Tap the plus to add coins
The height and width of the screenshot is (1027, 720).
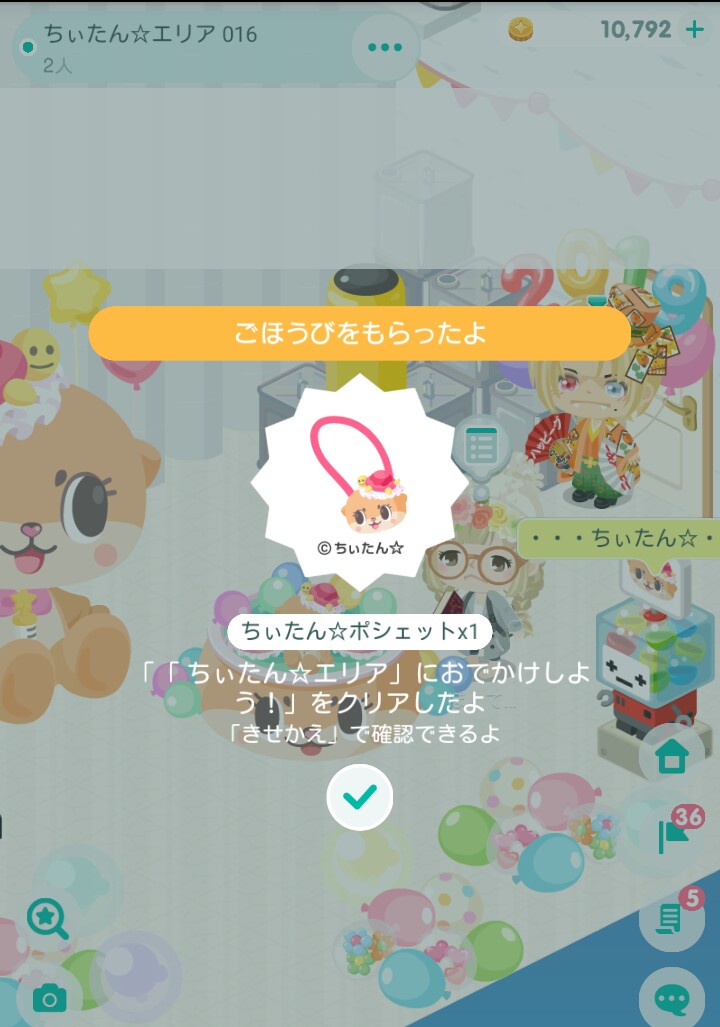pos(694,29)
